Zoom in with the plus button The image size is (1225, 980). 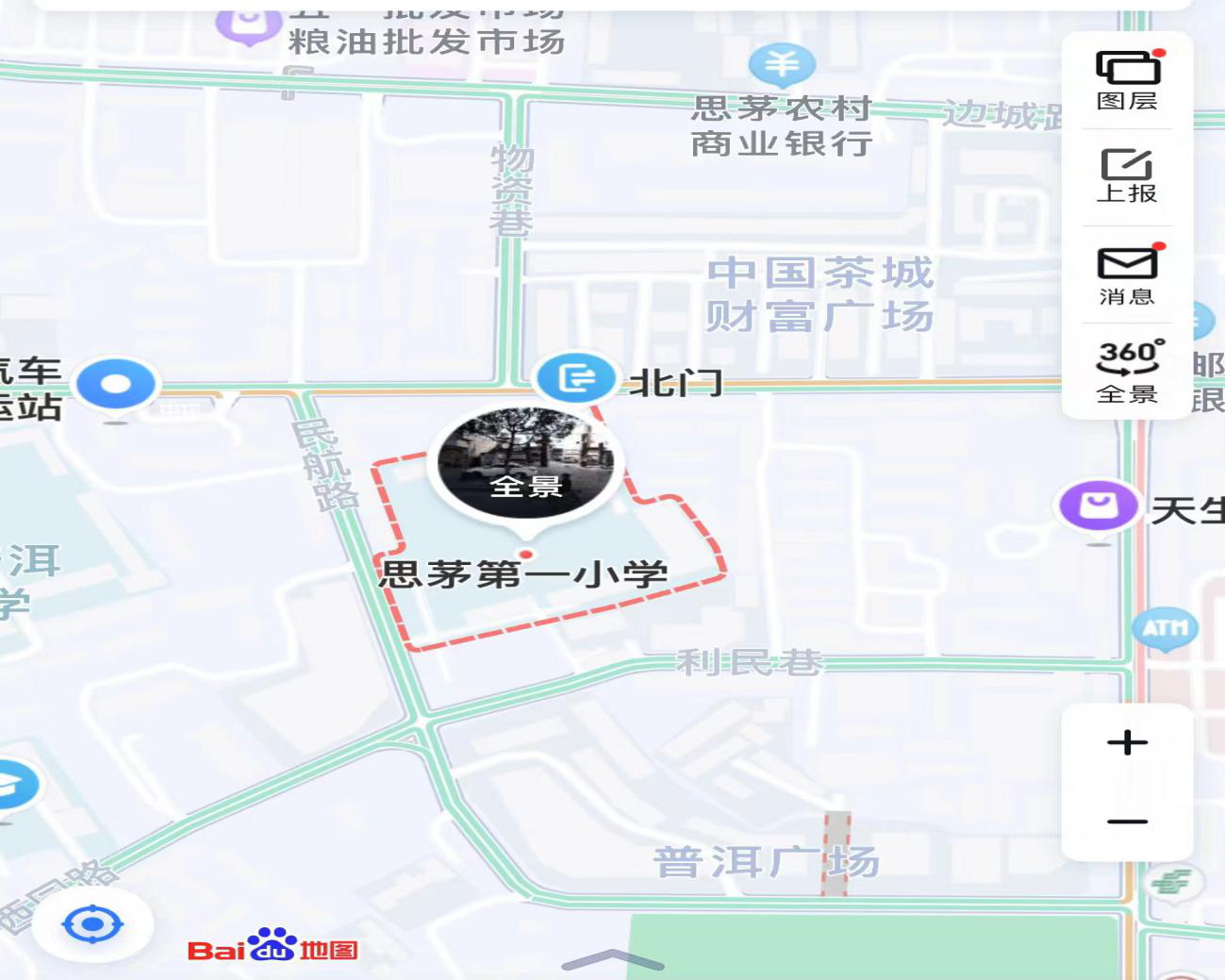[1127, 742]
